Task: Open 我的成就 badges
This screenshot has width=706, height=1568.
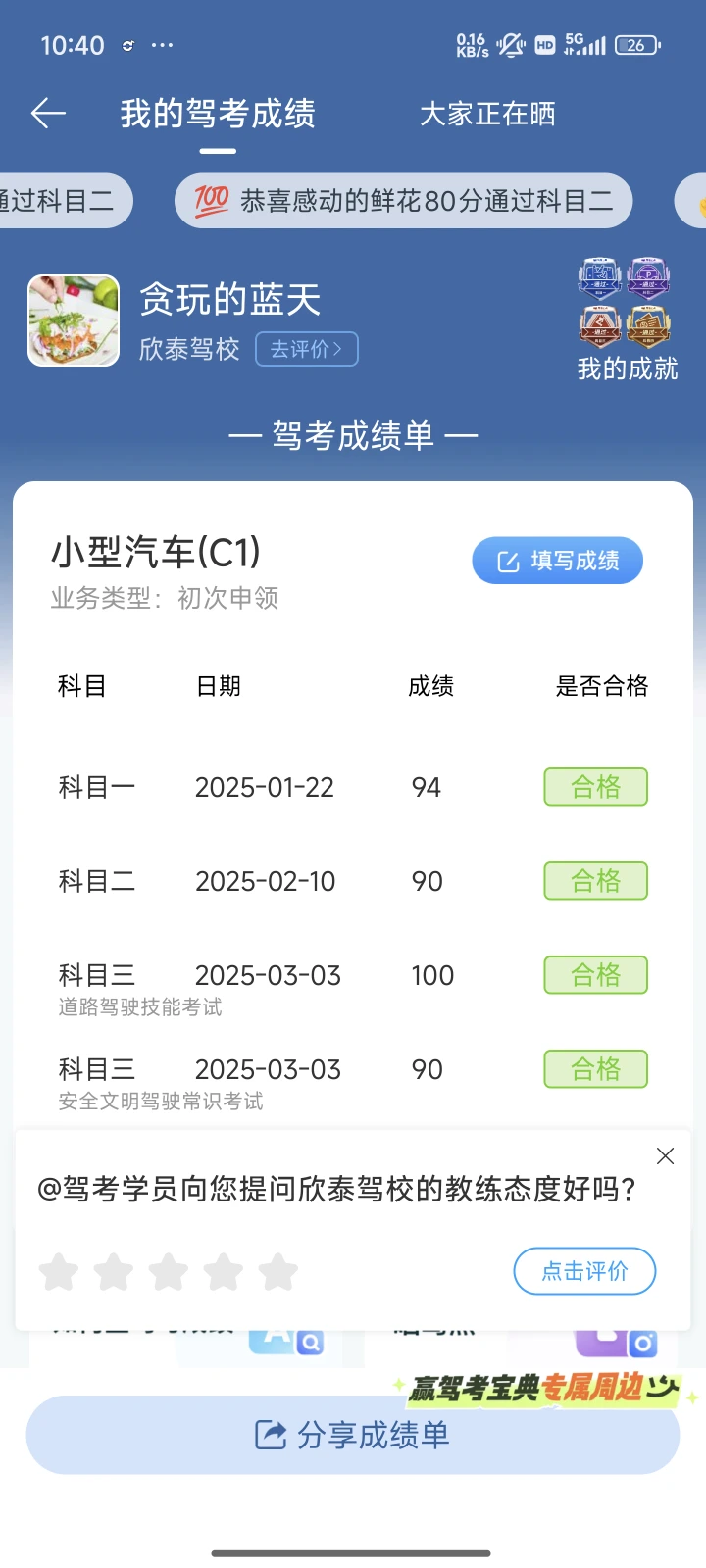Action: 627,319
